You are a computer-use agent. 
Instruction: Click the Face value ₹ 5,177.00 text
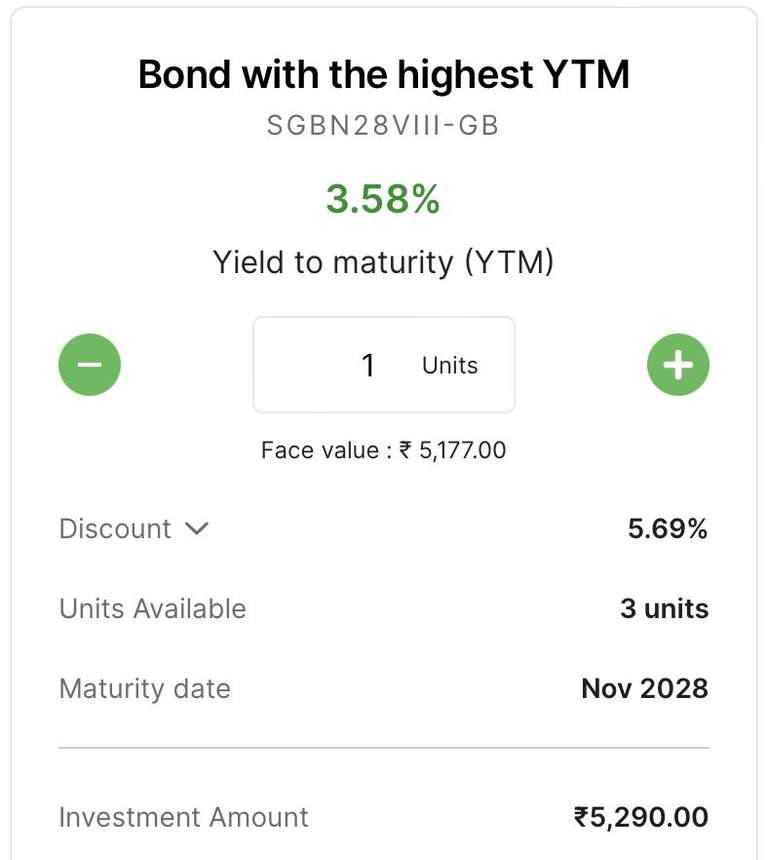tap(384, 450)
